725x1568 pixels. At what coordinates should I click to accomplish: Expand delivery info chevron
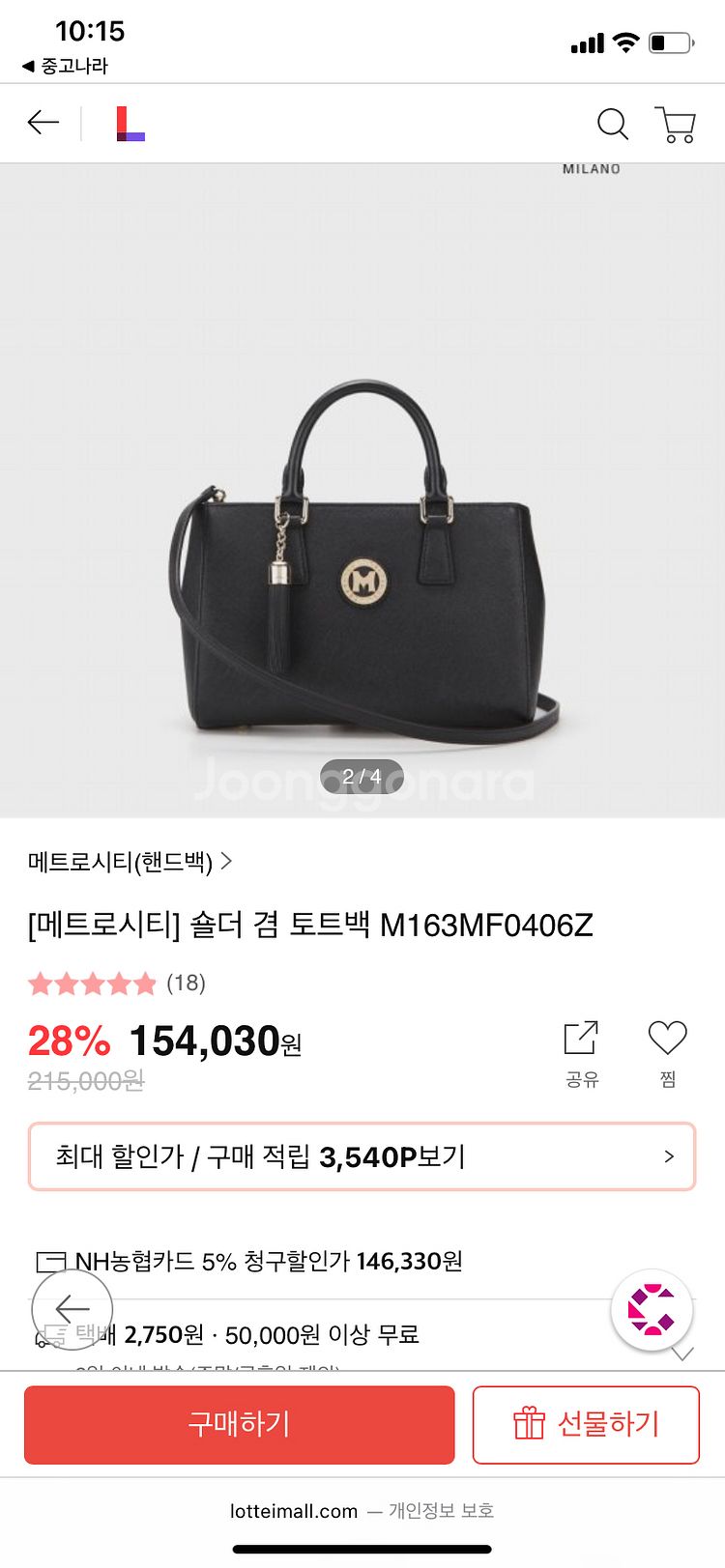point(682,1354)
